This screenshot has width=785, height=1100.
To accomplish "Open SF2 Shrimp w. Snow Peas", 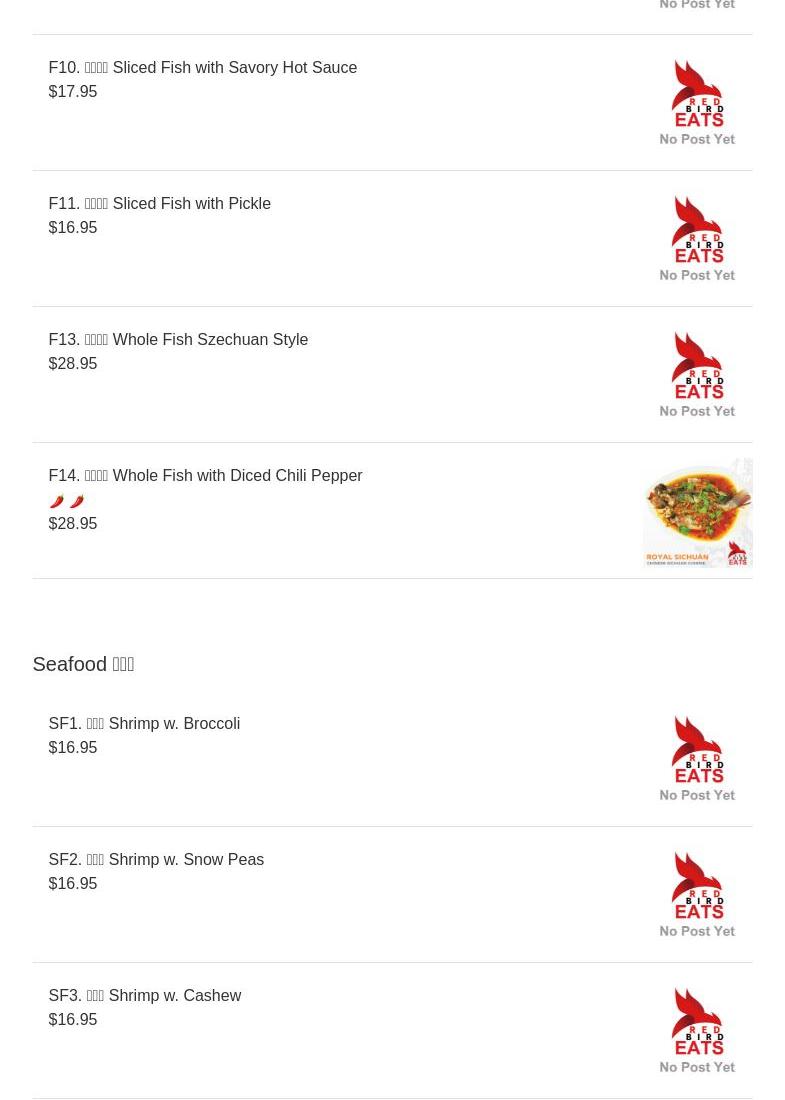I will point(156,860).
